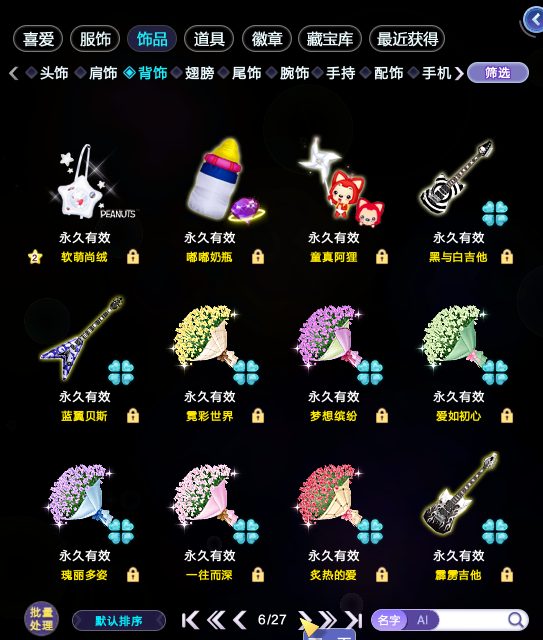Image resolution: width=543 pixels, height=640 pixels.
Task: Select the 最近获得 tab
Action: tap(407, 39)
